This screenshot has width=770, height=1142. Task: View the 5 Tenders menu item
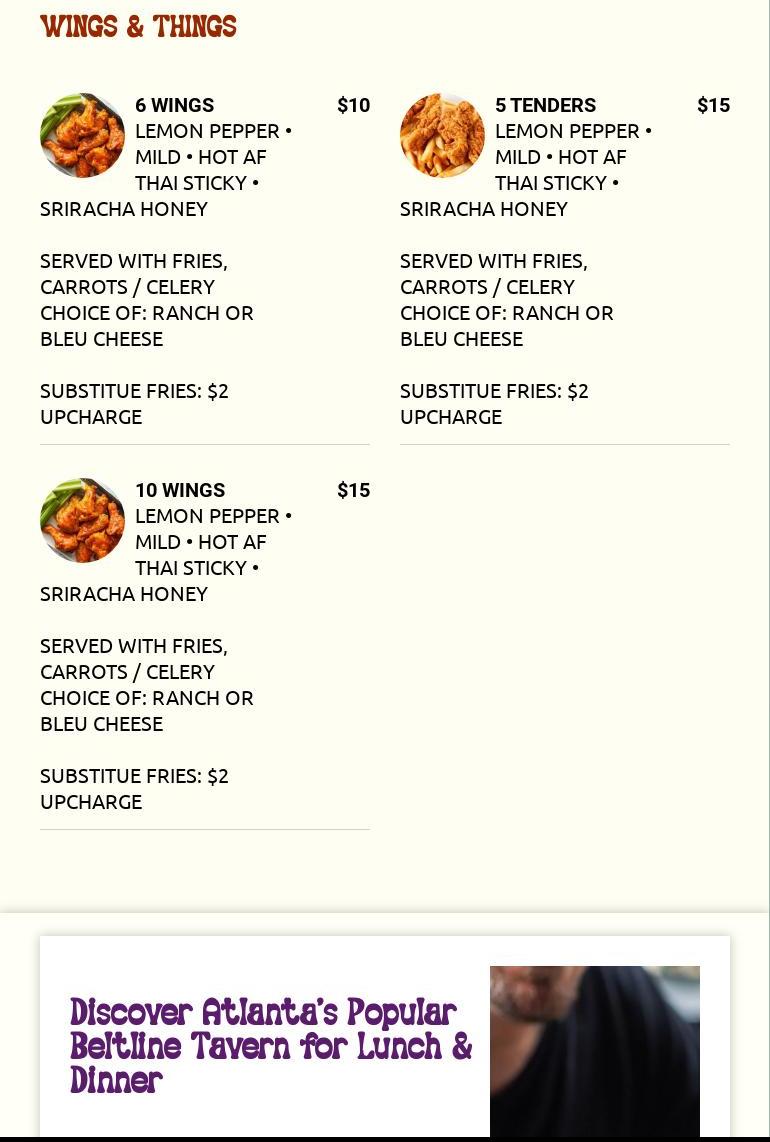pos(545,106)
